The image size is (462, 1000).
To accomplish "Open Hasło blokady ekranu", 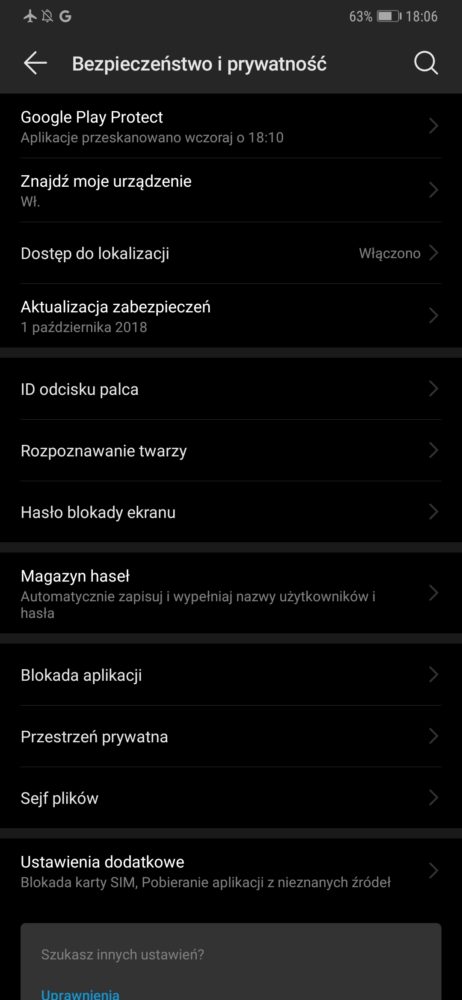I will pos(231,511).
